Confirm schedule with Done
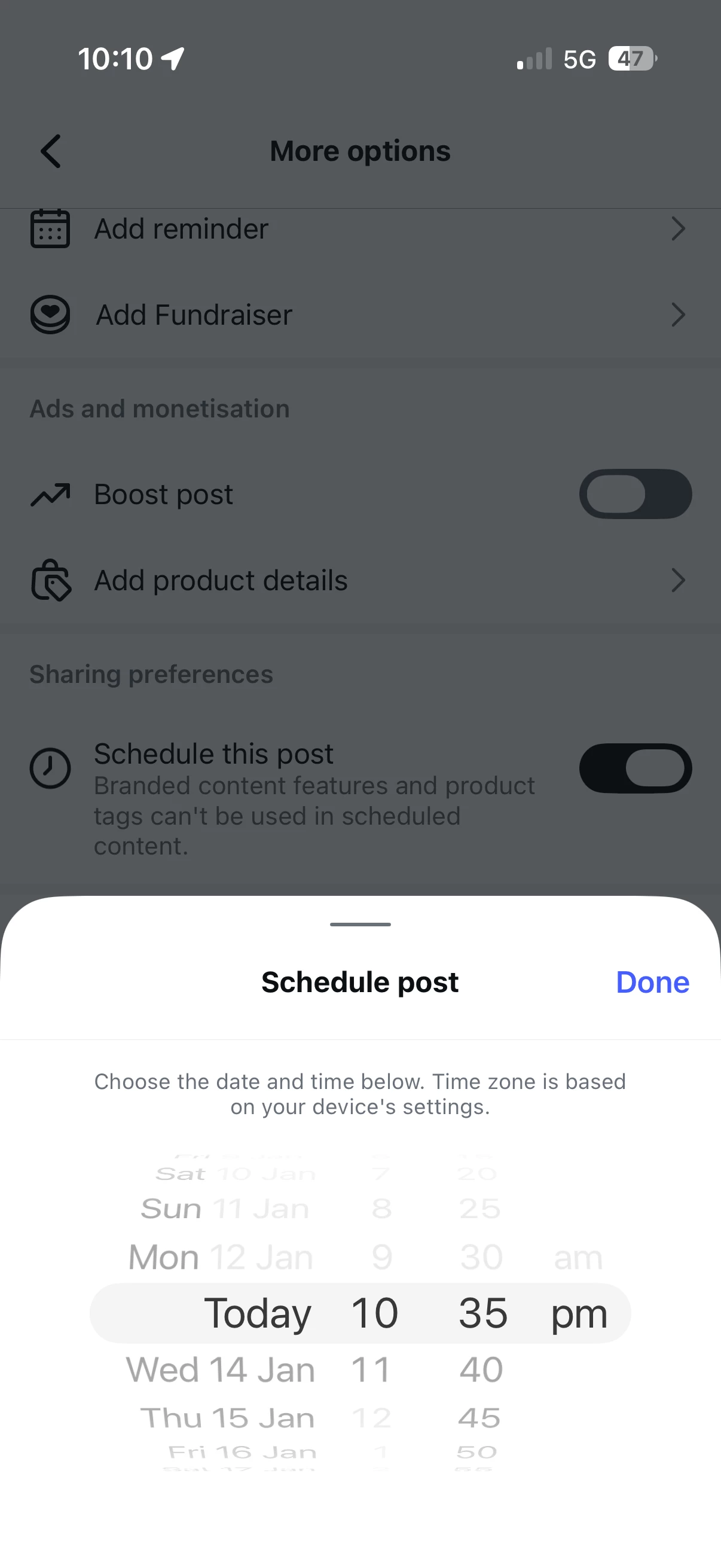 pos(652,982)
